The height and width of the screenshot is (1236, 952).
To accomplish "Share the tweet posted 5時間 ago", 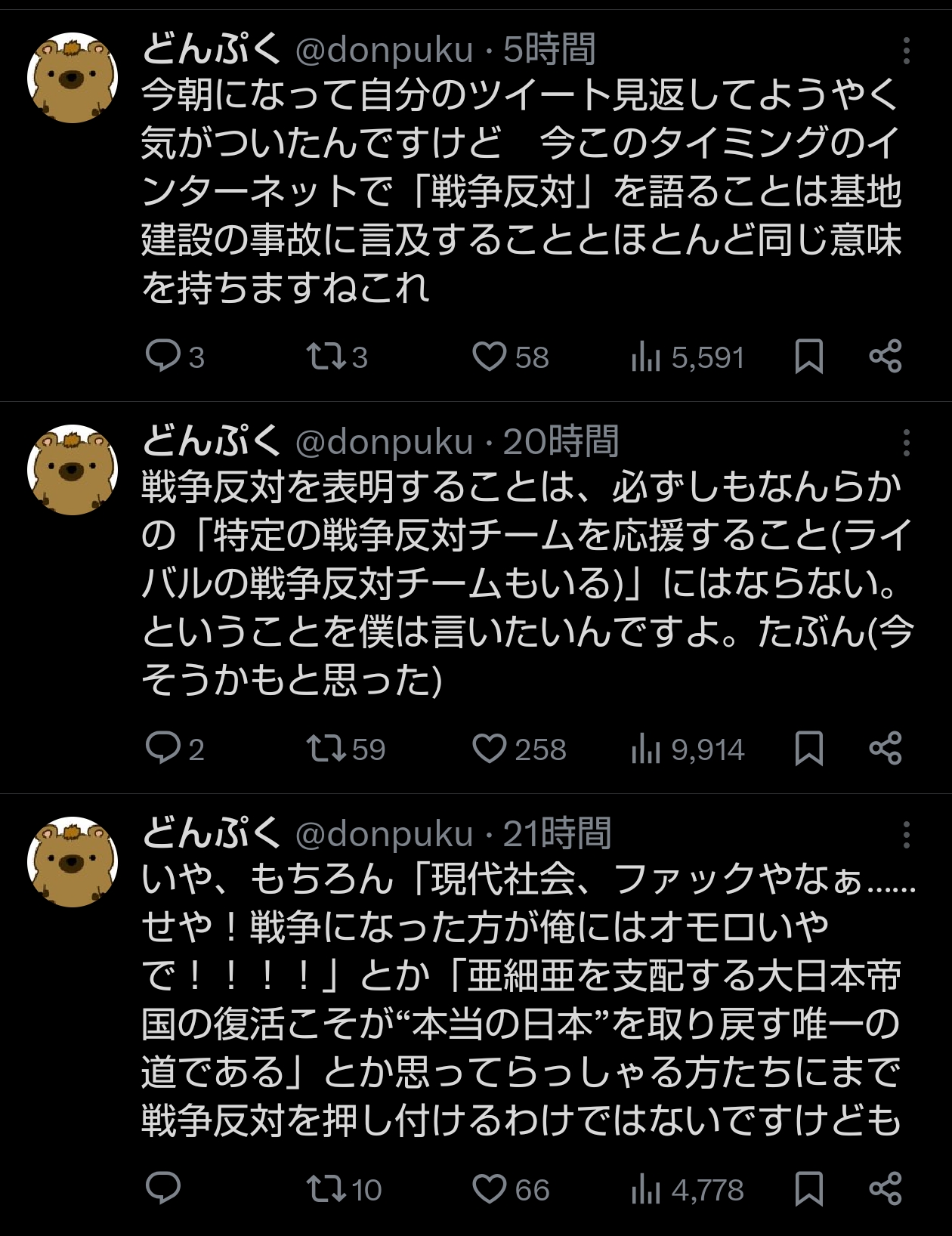I will [x=886, y=357].
